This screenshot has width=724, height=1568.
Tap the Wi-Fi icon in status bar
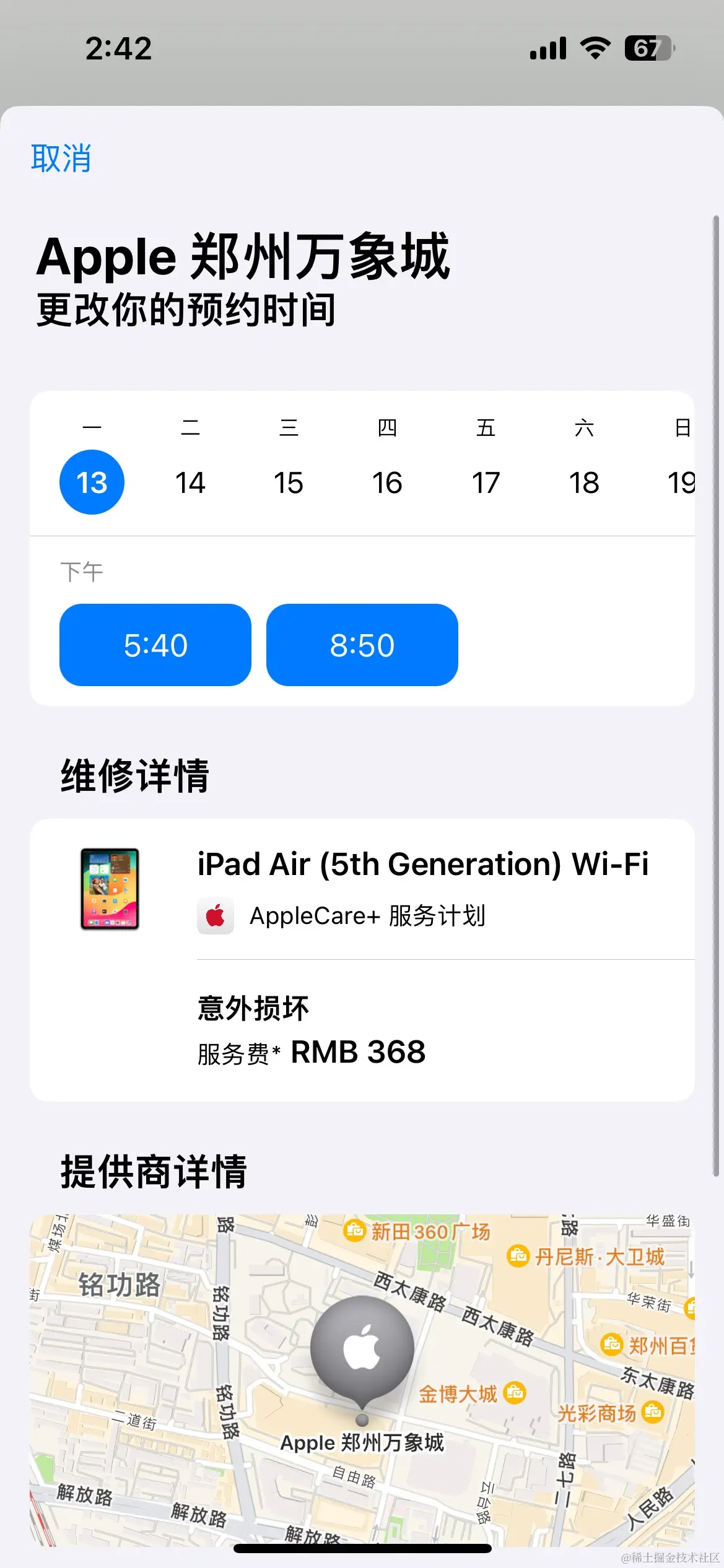596,48
